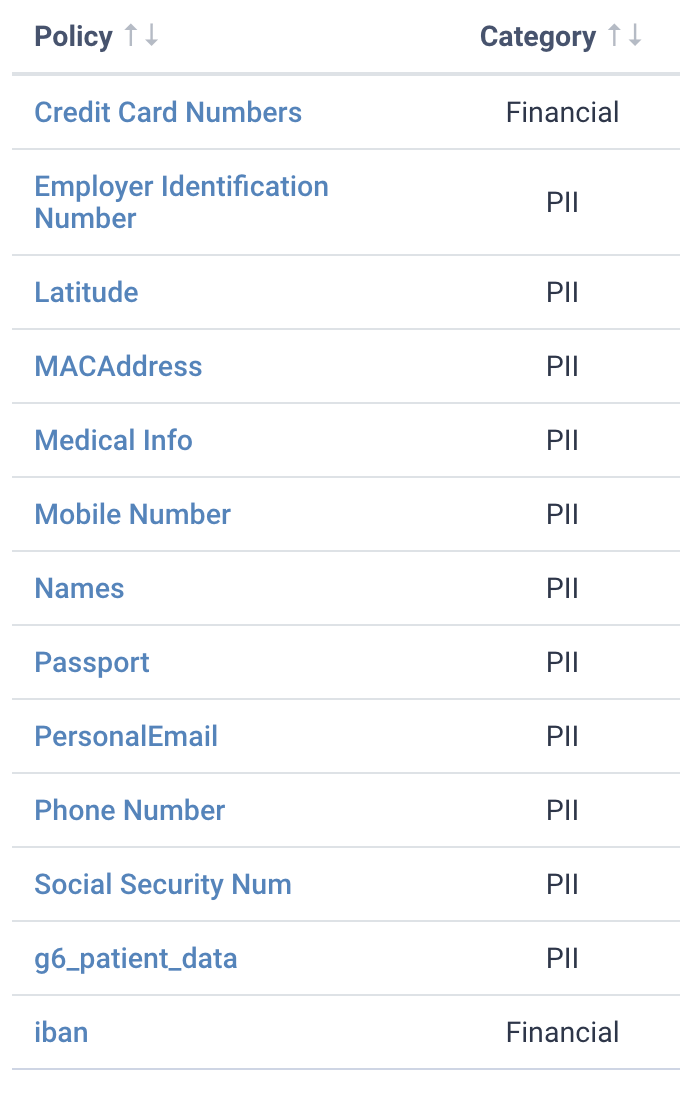Open the MACAddress policy
Viewport: 680px width, 1098px height.
[118, 366]
